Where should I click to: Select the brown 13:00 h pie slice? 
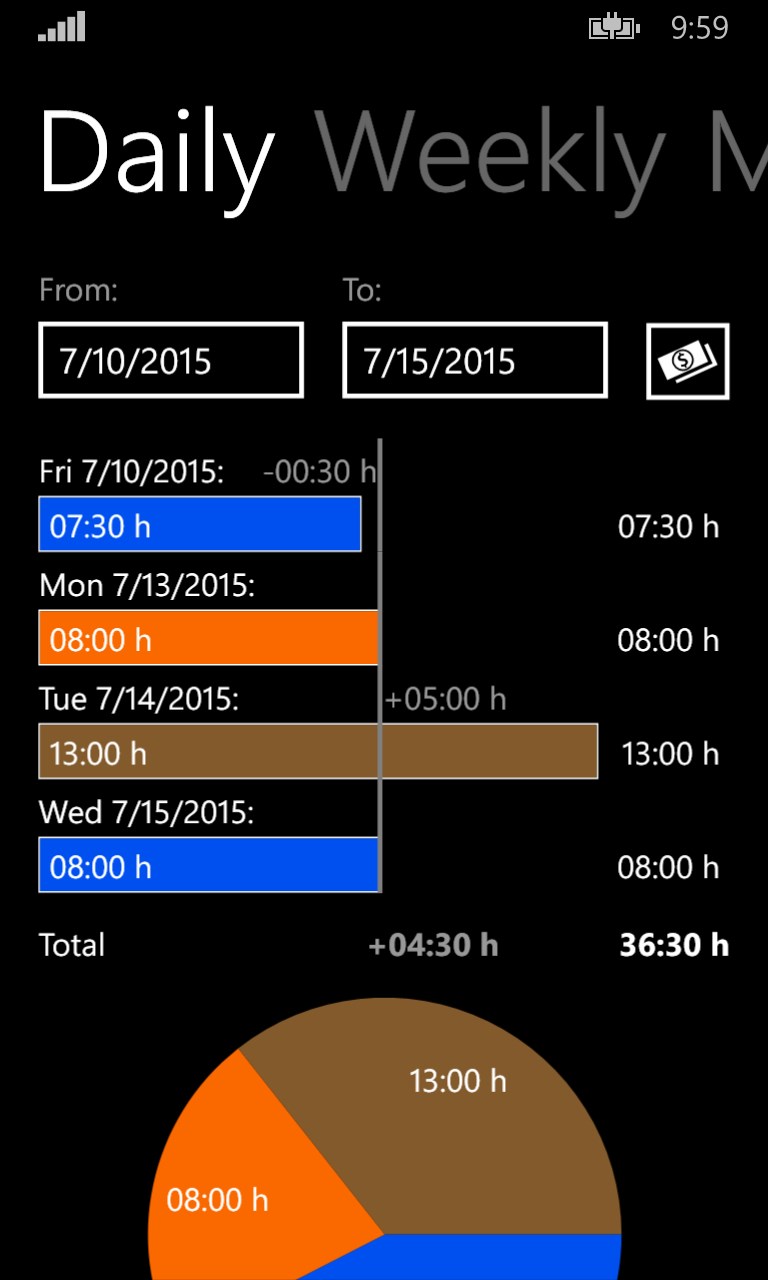point(458,1081)
